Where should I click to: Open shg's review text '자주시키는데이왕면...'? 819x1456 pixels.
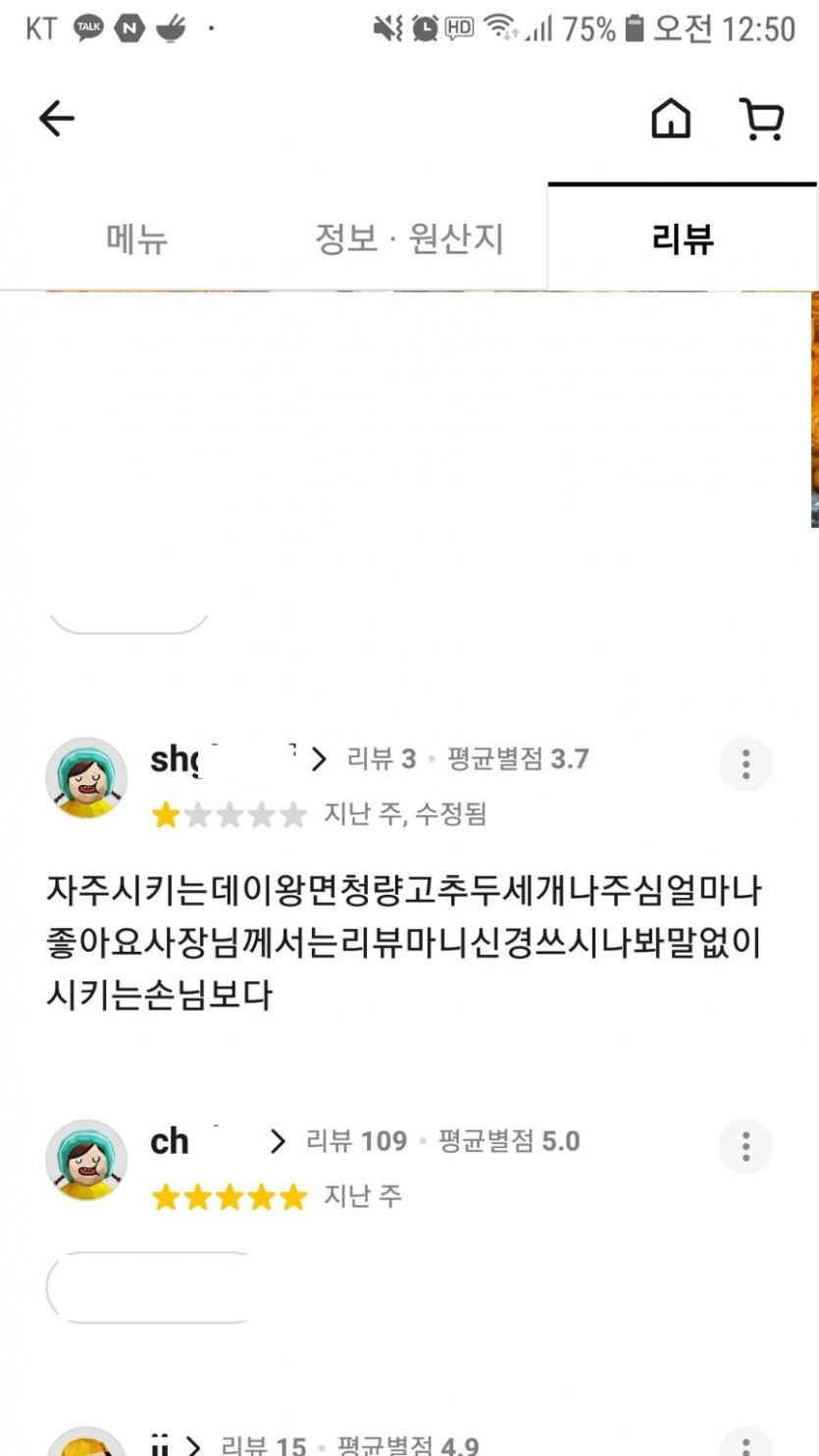[x=409, y=937]
